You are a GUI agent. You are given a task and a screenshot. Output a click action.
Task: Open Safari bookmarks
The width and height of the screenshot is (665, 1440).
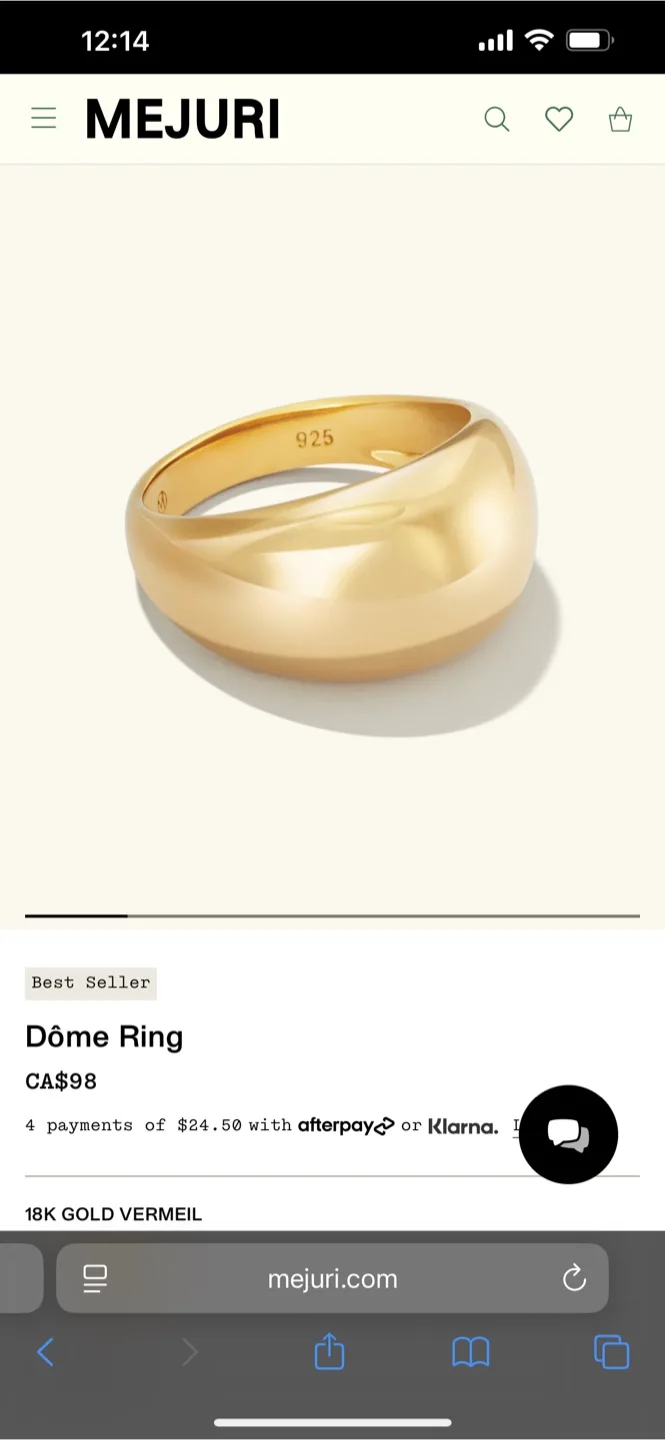pyautogui.click(x=470, y=1353)
